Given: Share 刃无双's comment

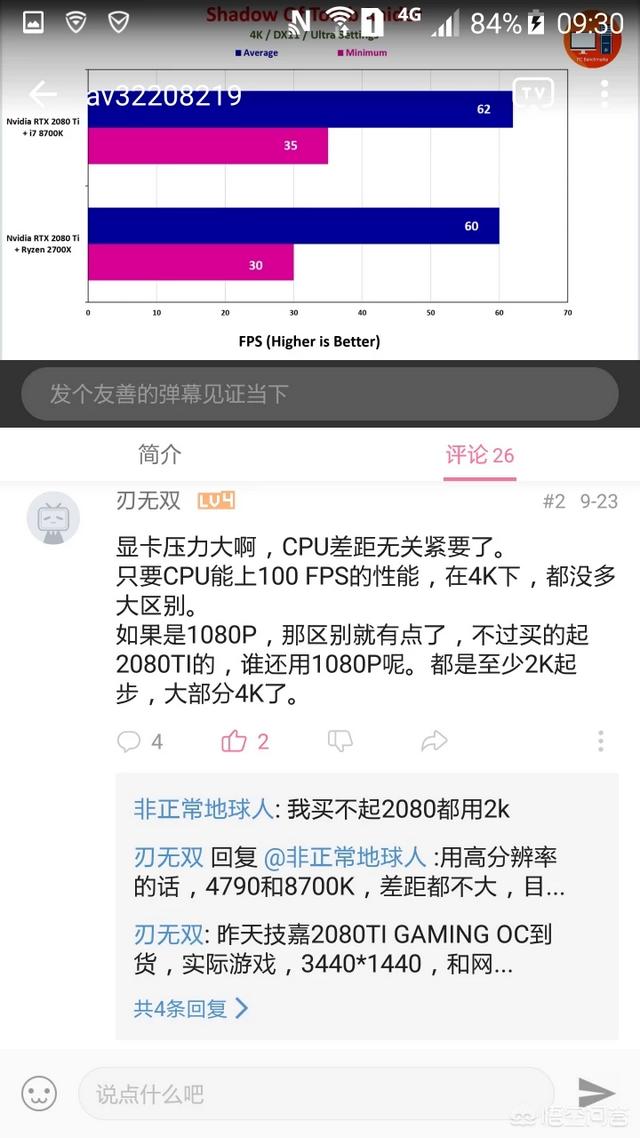Looking at the screenshot, I should (434, 741).
